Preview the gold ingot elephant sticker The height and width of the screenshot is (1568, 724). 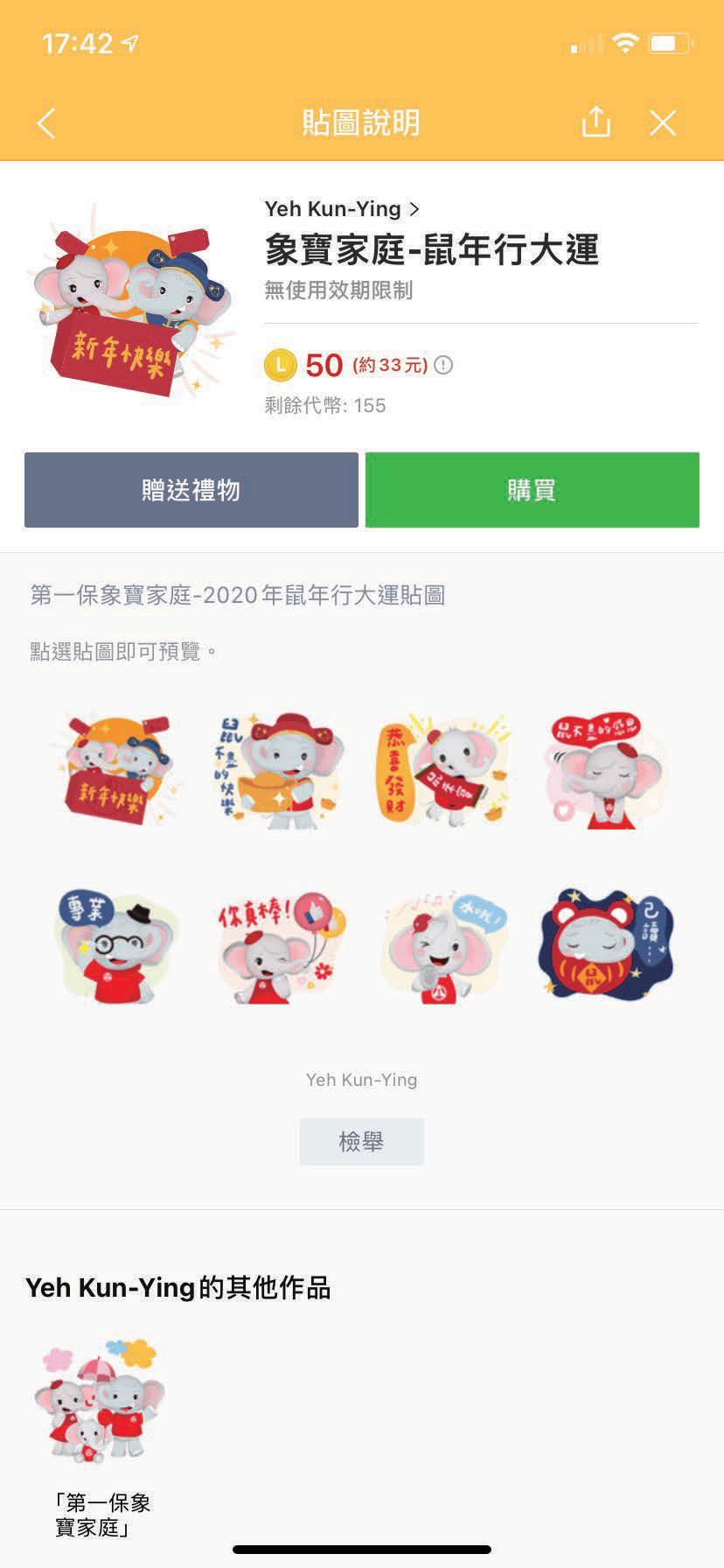[279, 770]
